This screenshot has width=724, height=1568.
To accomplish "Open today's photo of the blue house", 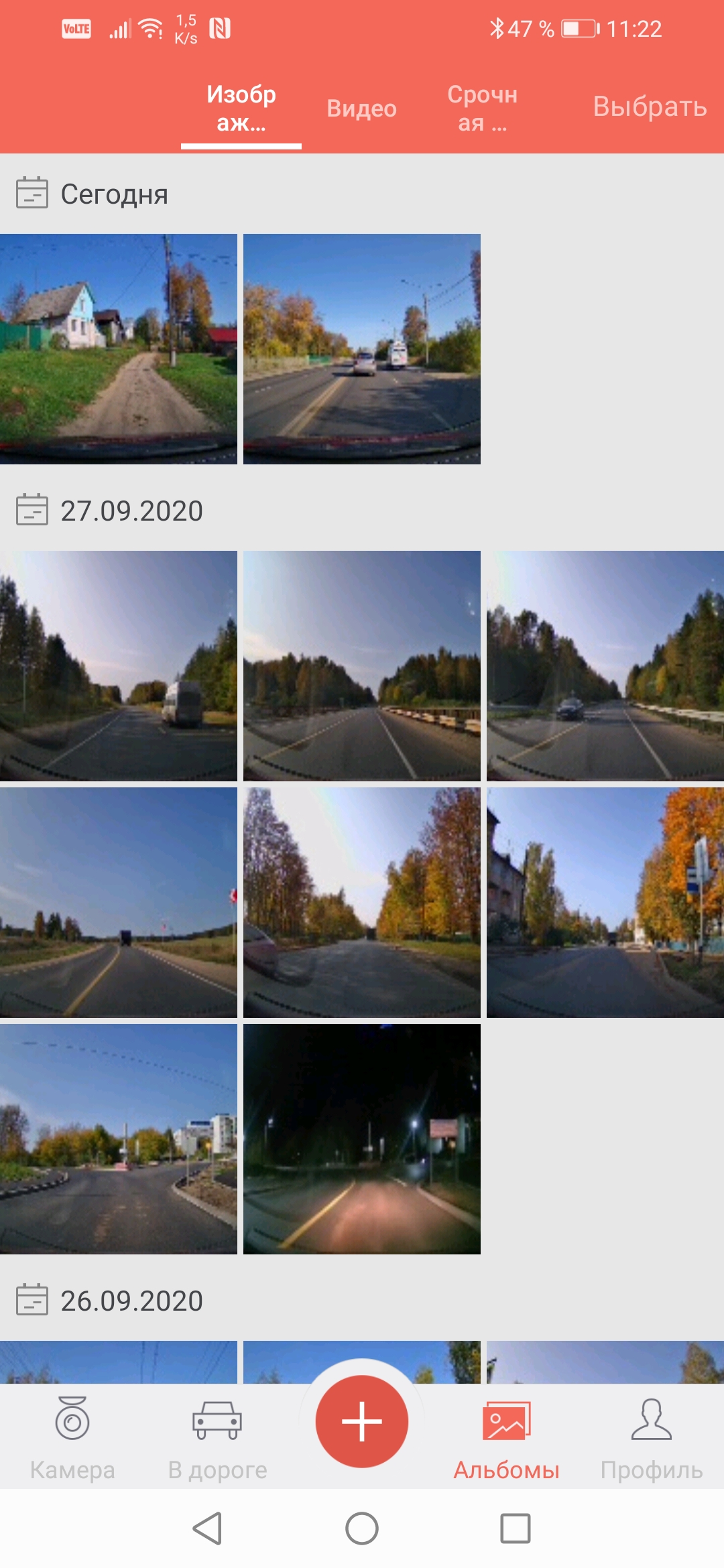I will (119, 348).
